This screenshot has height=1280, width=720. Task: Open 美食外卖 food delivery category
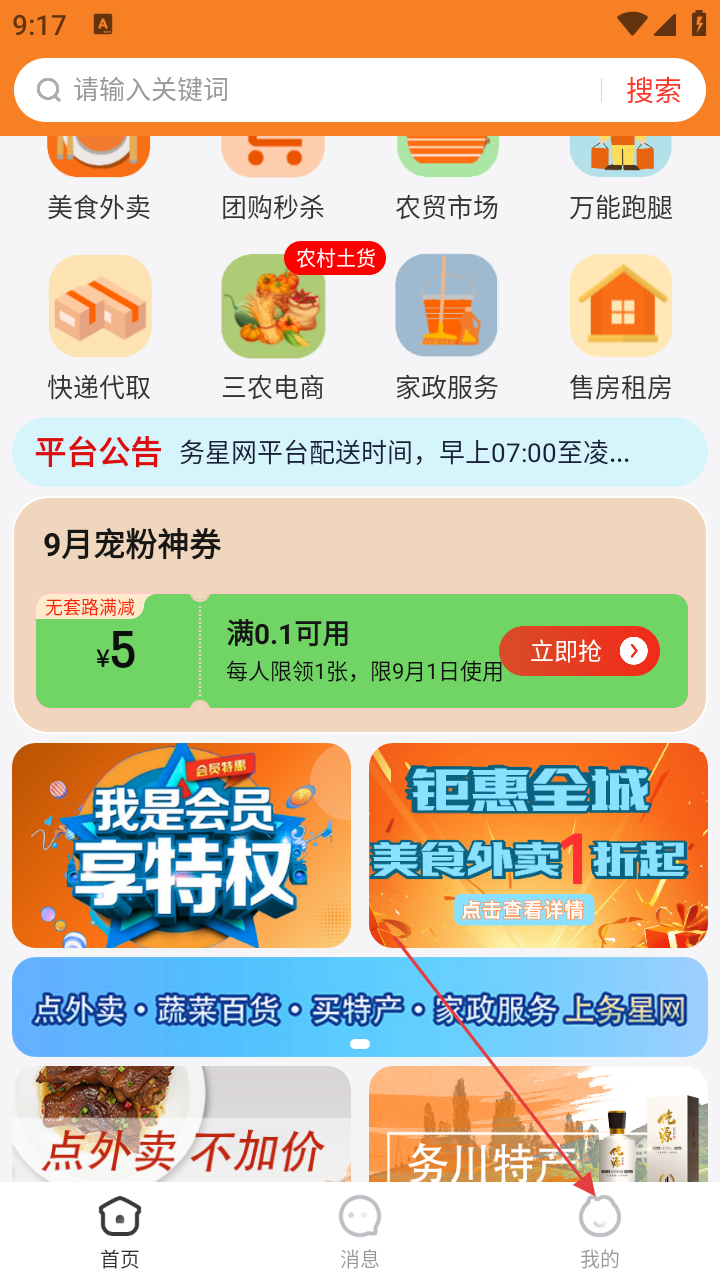click(99, 175)
